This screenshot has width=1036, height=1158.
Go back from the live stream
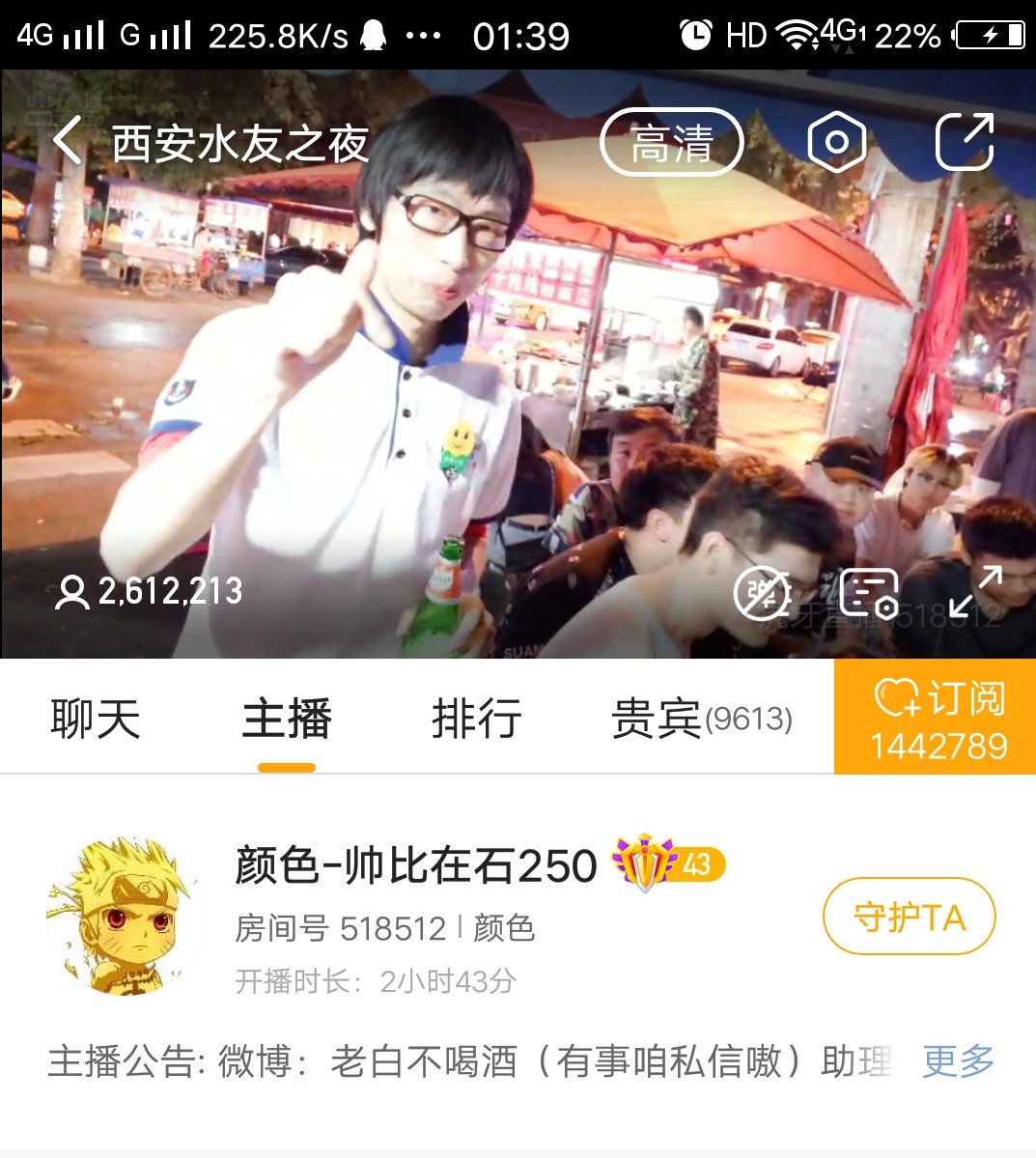pos(68,142)
